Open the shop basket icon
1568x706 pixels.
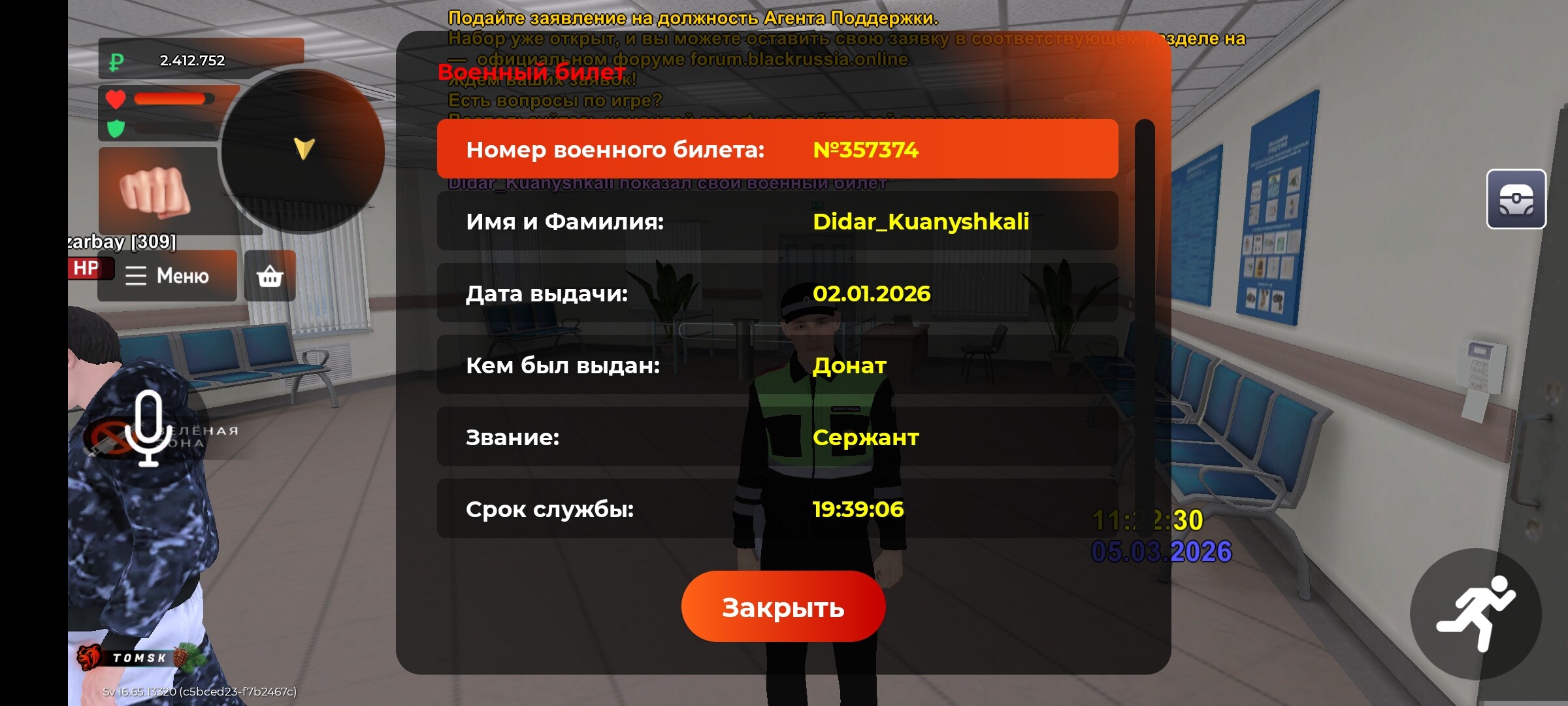(x=270, y=277)
